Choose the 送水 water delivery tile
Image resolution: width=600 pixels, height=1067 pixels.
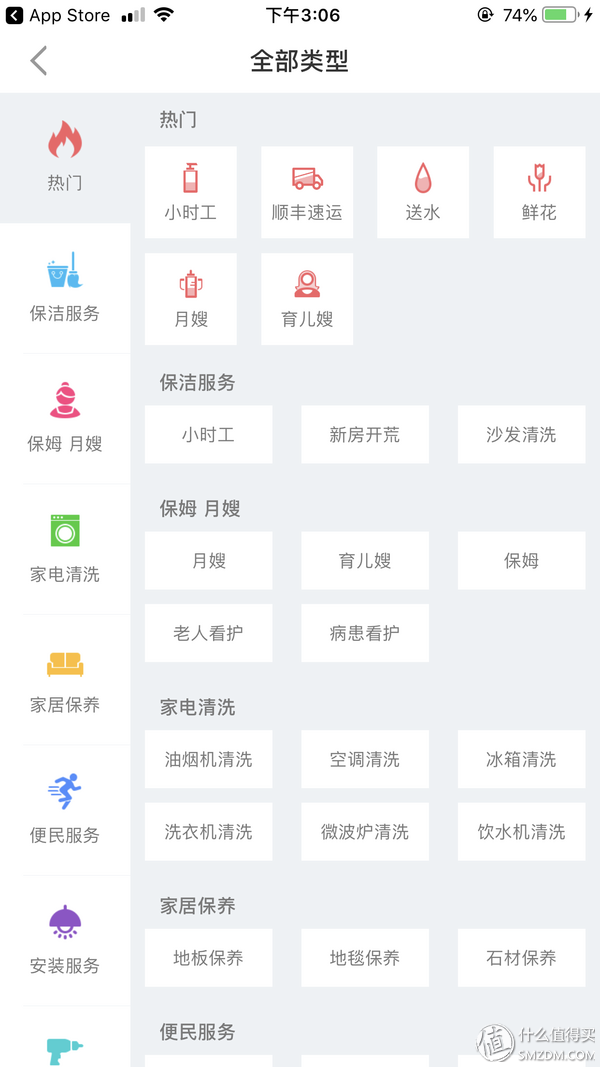[423, 192]
